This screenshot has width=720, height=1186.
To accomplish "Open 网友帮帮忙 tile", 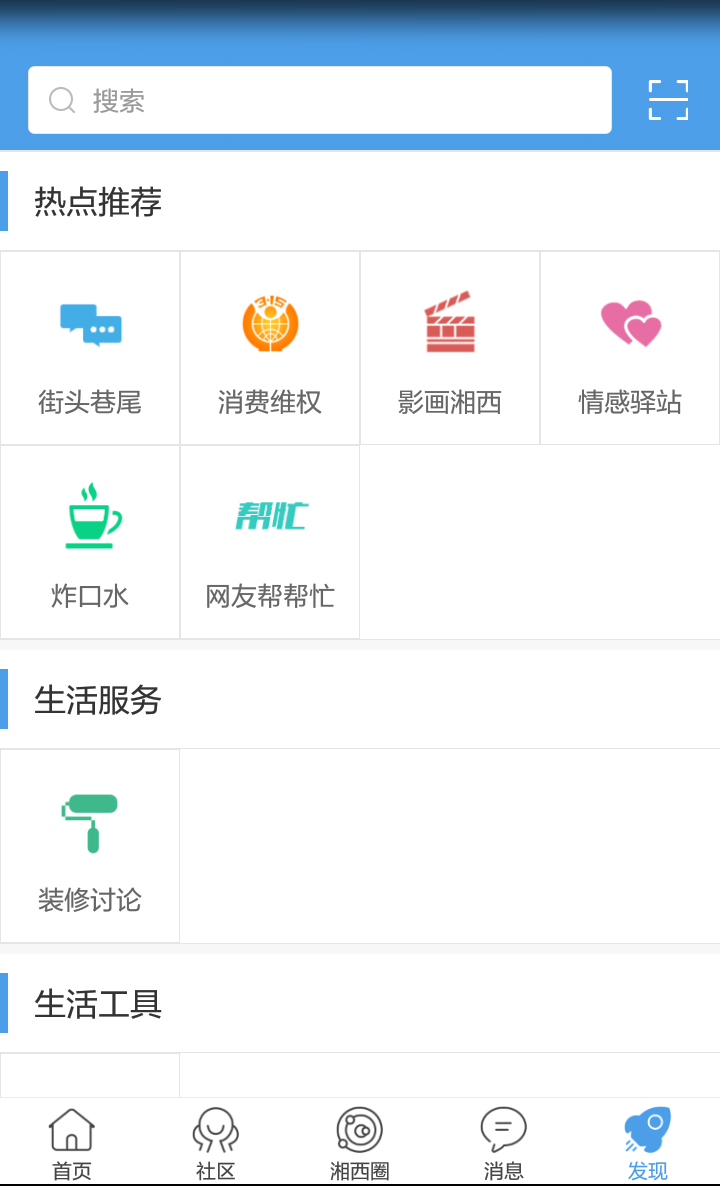I will point(270,542).
